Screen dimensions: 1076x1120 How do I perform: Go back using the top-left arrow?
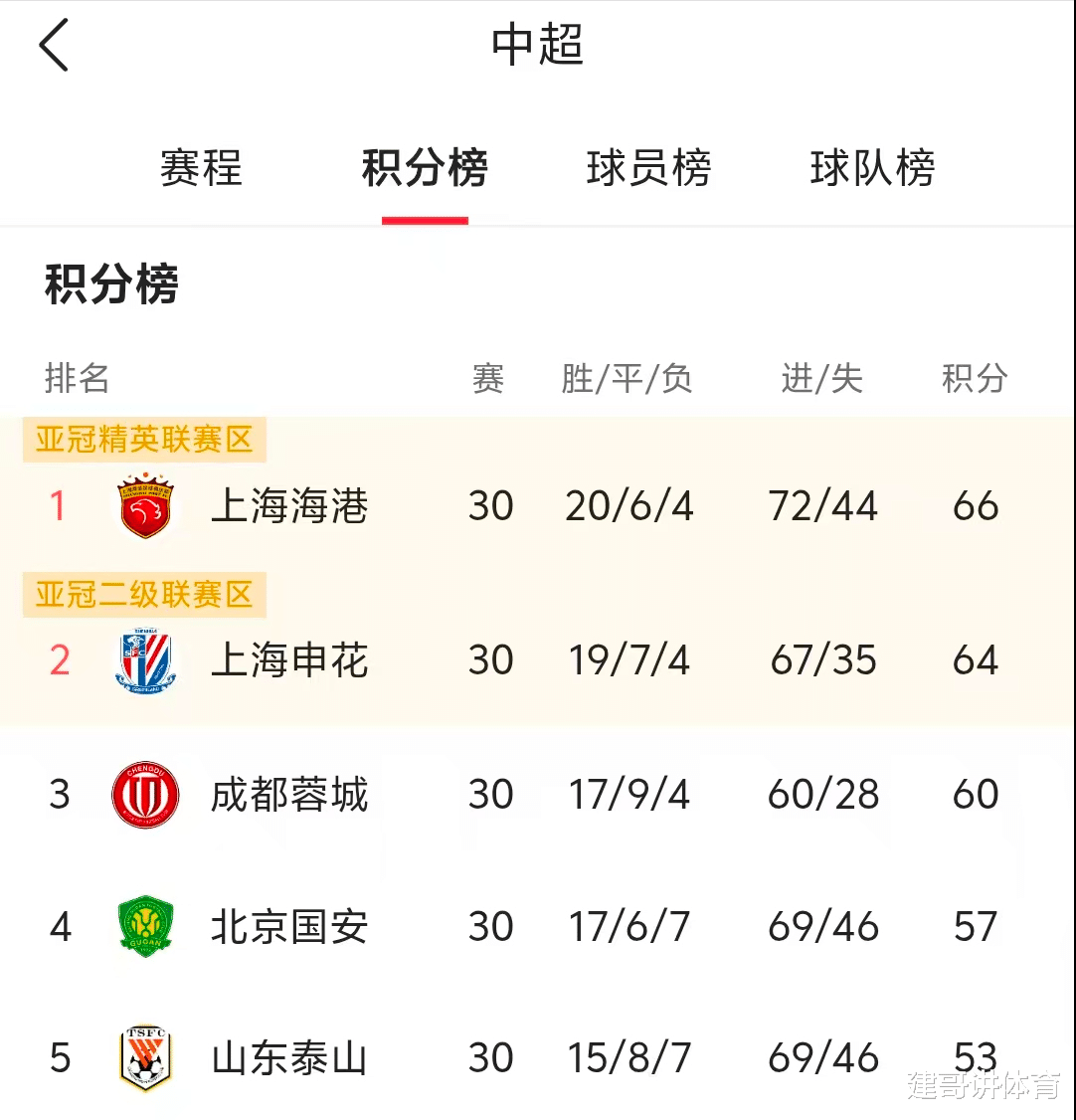click(54, 45)
